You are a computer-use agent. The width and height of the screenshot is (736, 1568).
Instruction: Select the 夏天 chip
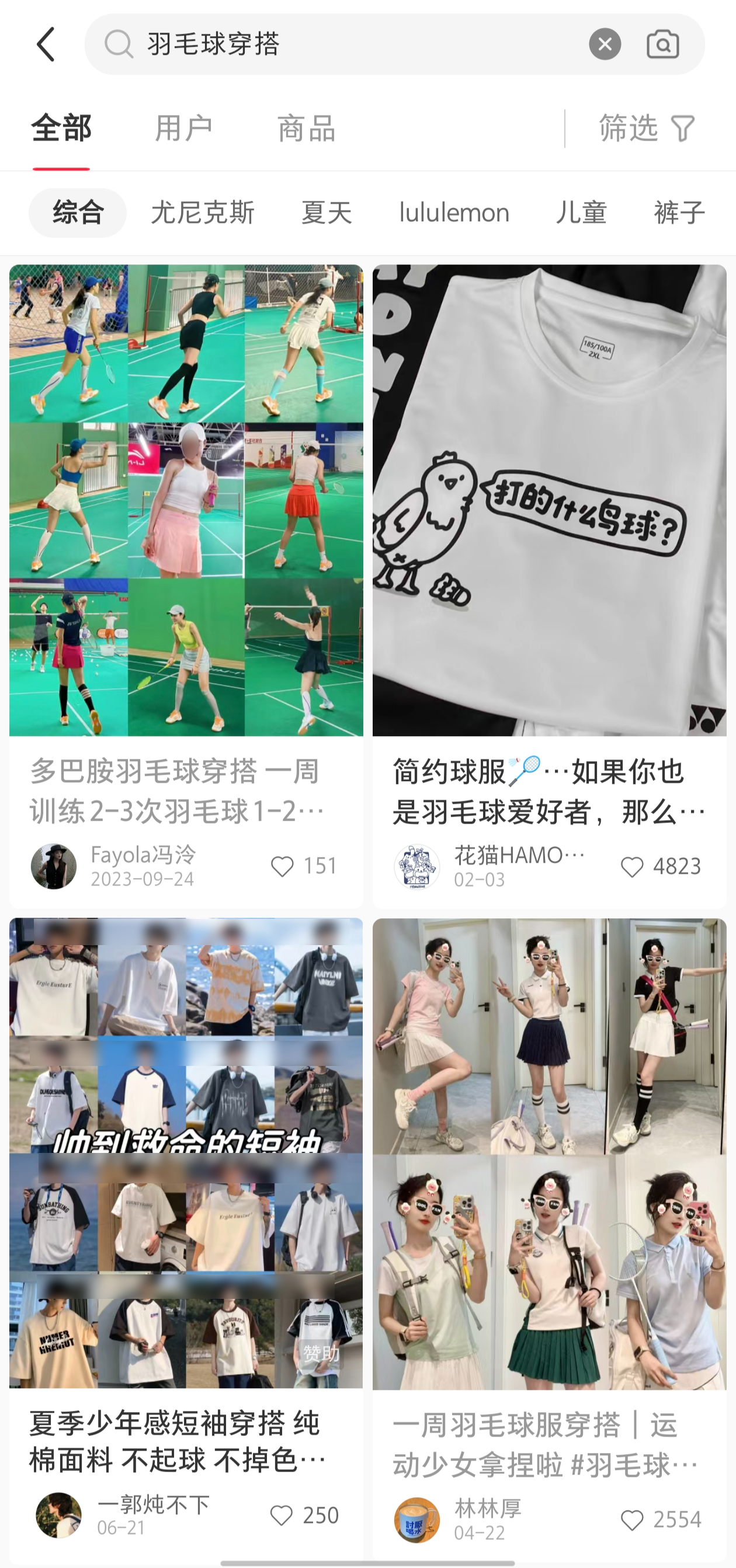point(327,212)
